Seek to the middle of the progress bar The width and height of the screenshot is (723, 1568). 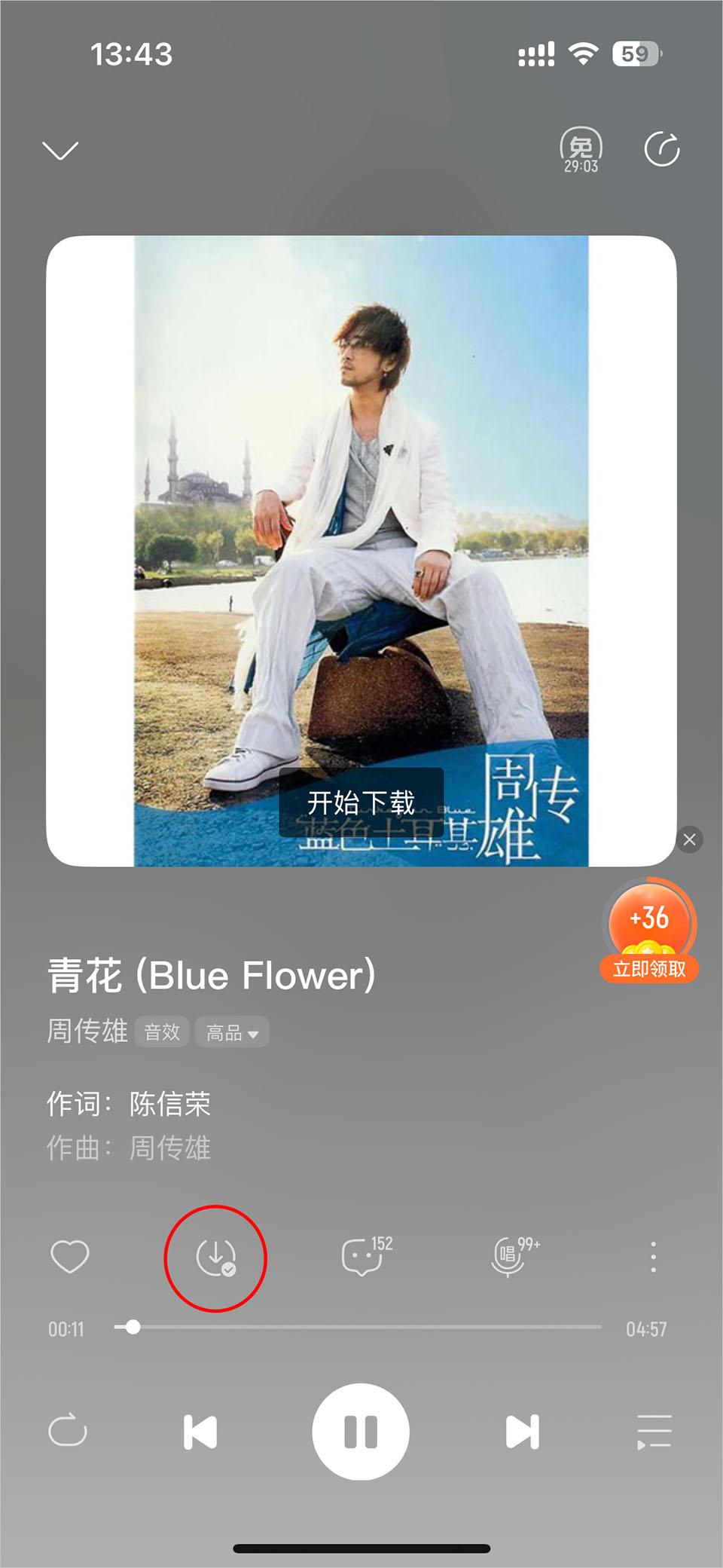coord(358,1327)
